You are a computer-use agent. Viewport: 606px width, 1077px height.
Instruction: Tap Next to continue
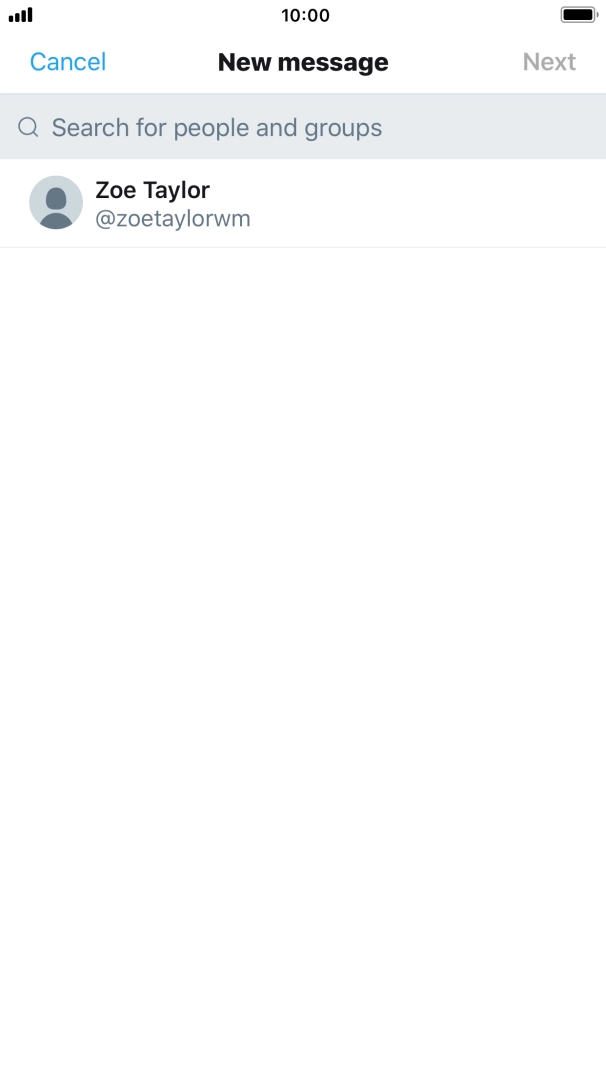coord(549,62)
